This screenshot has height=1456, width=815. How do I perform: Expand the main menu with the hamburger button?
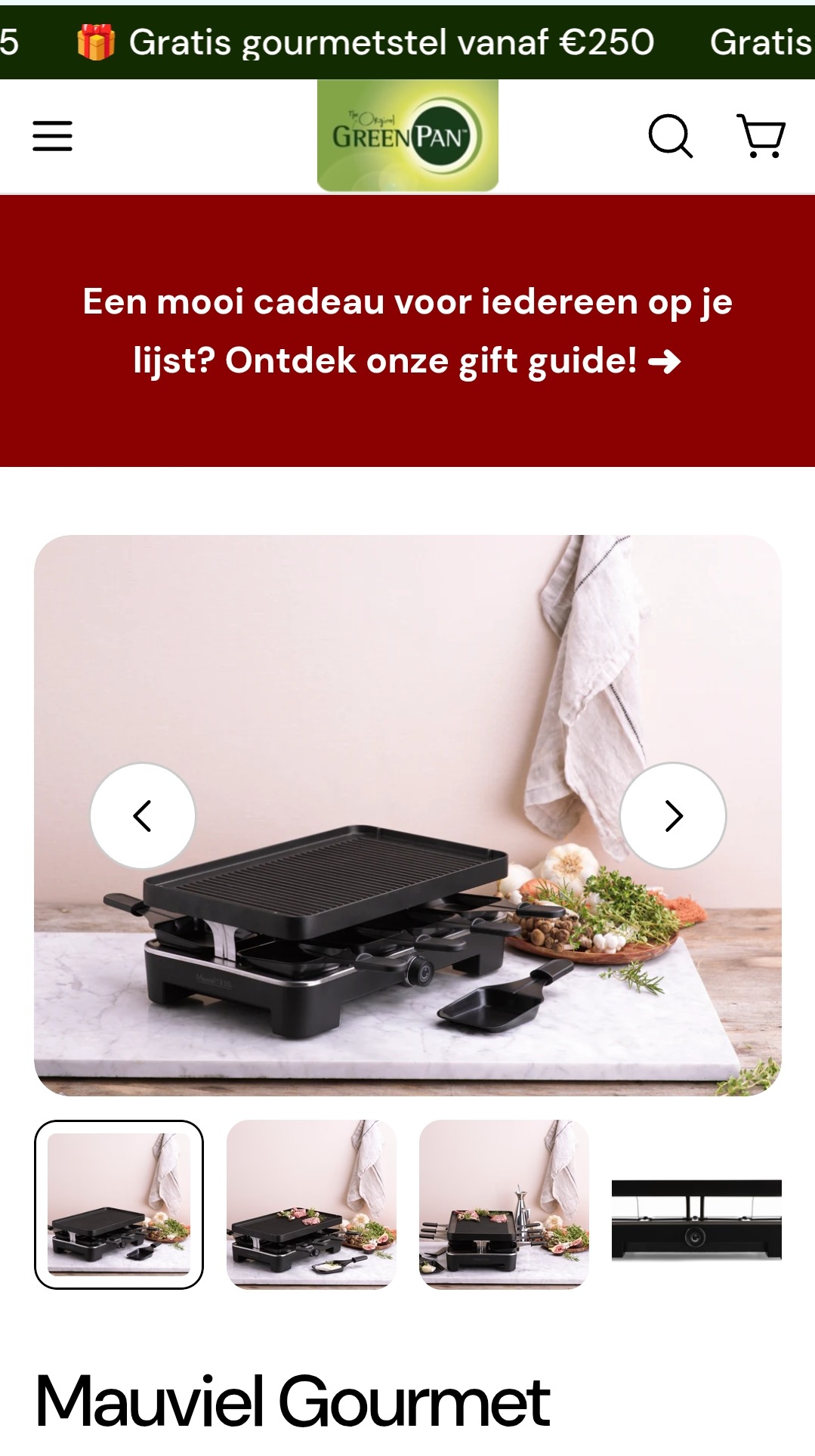coord(52,137)
